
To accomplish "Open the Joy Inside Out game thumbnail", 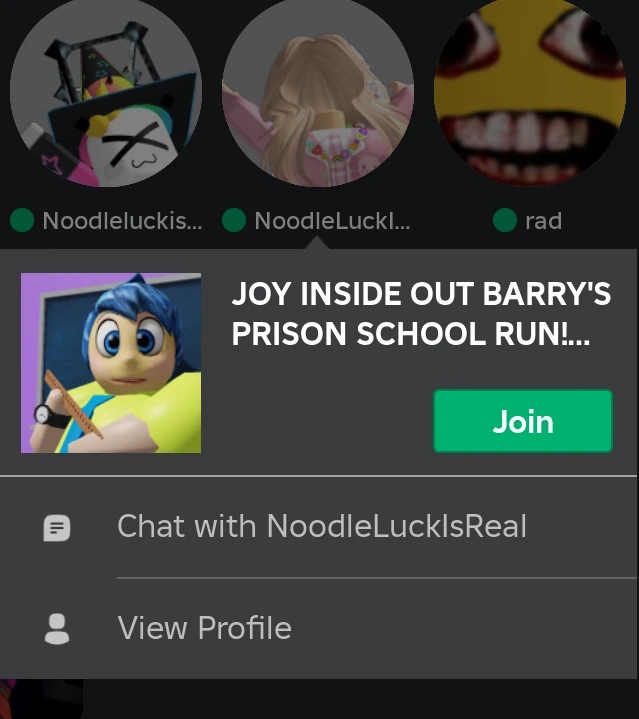I will [111, 363].
